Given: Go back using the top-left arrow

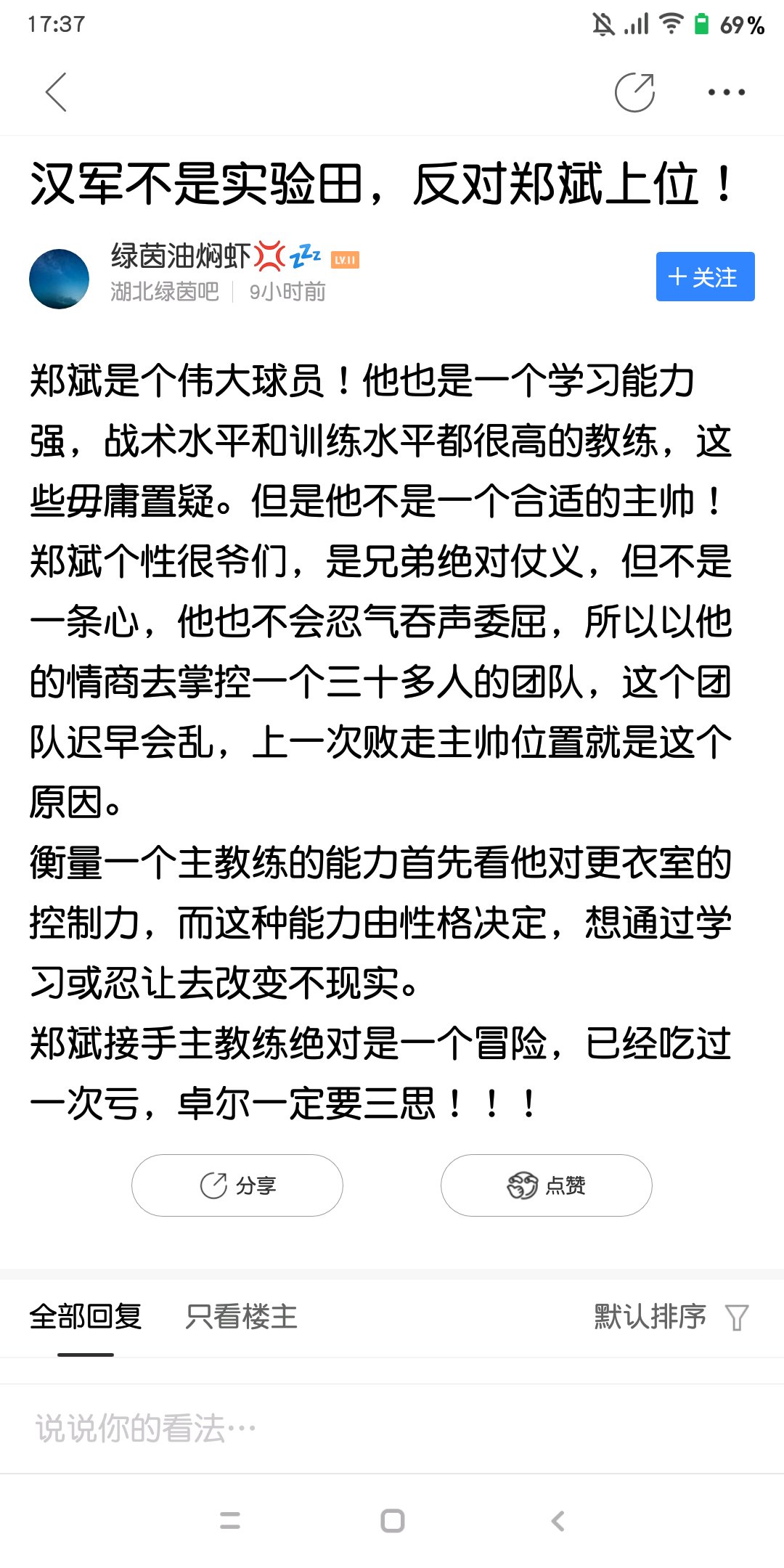Looking at the screenshot, I should [x=56, y=92].
